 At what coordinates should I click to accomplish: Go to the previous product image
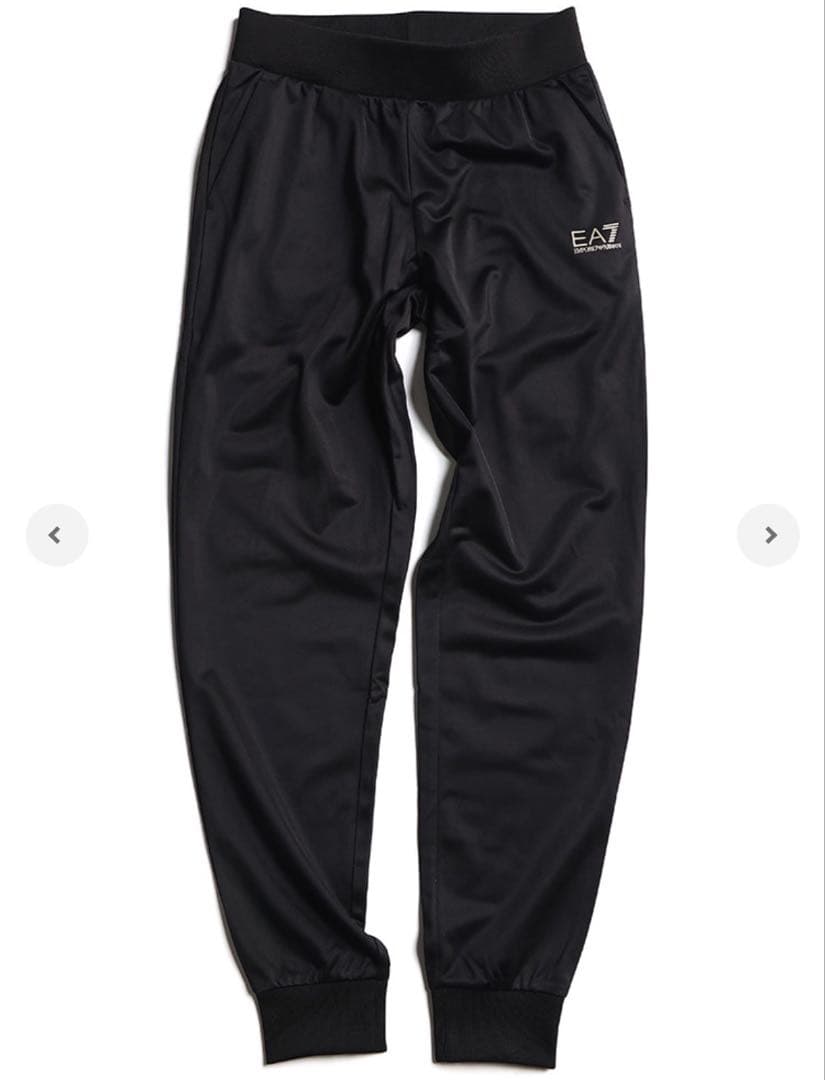pos(56,535)
